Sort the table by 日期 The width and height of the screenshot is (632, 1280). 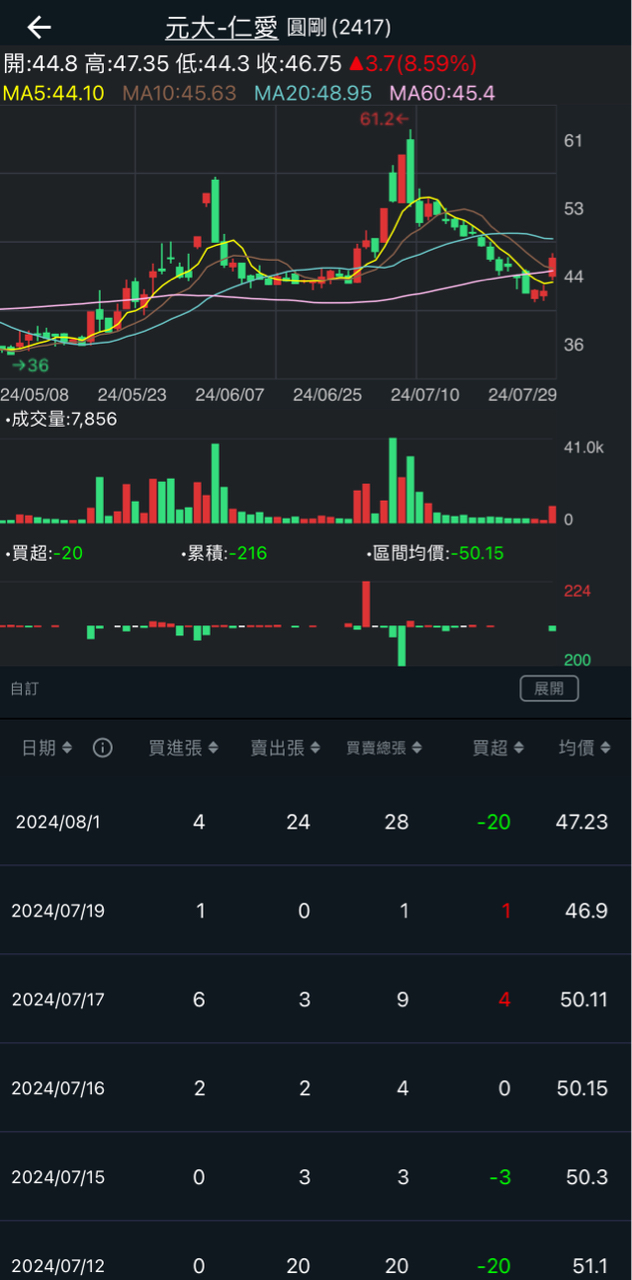[x=47, y=748]
